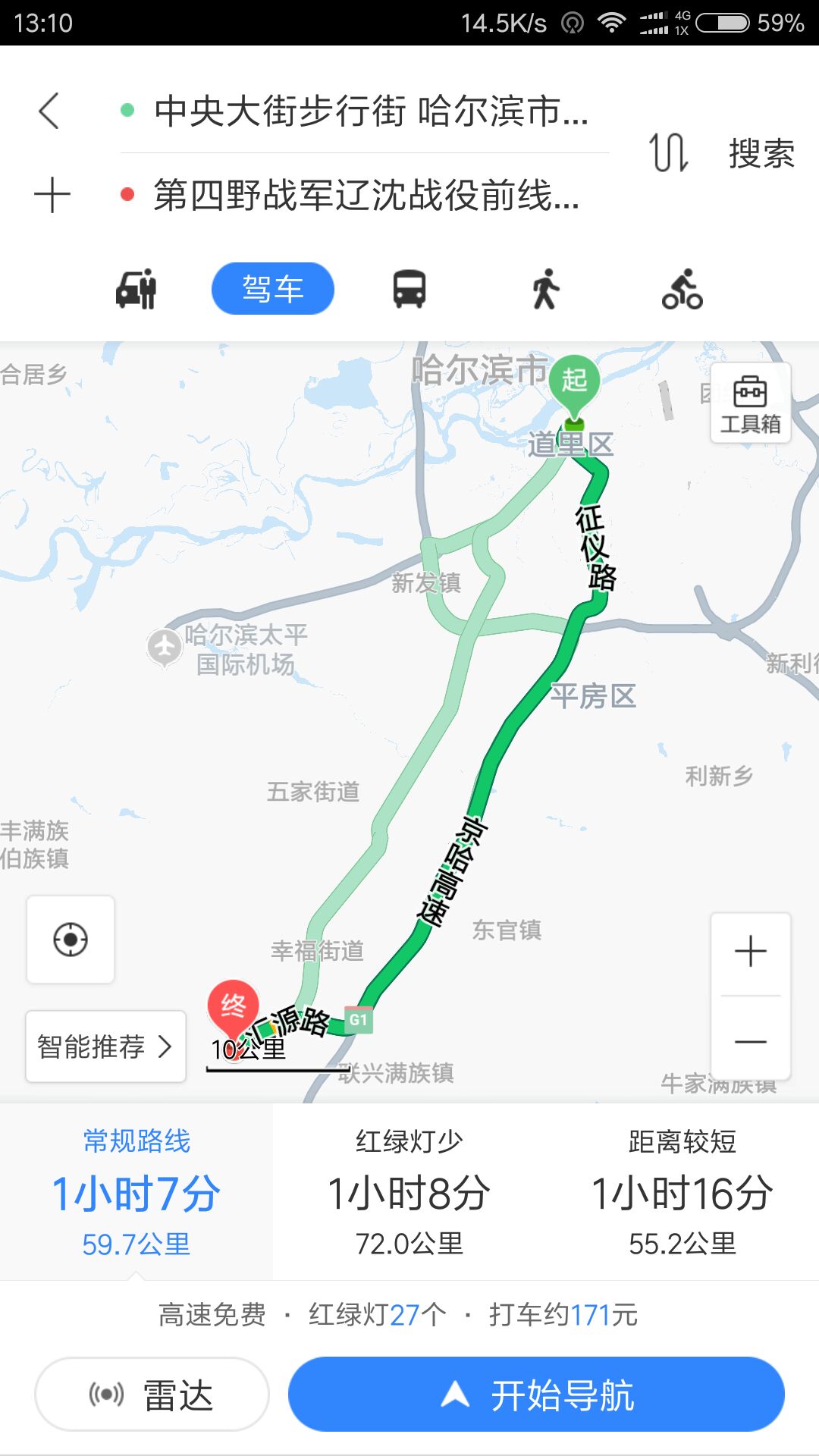Start navigation with 开始导航
Image resolution: width=819 pixels, height=1456 pixels.
(x=536, y=1394)
